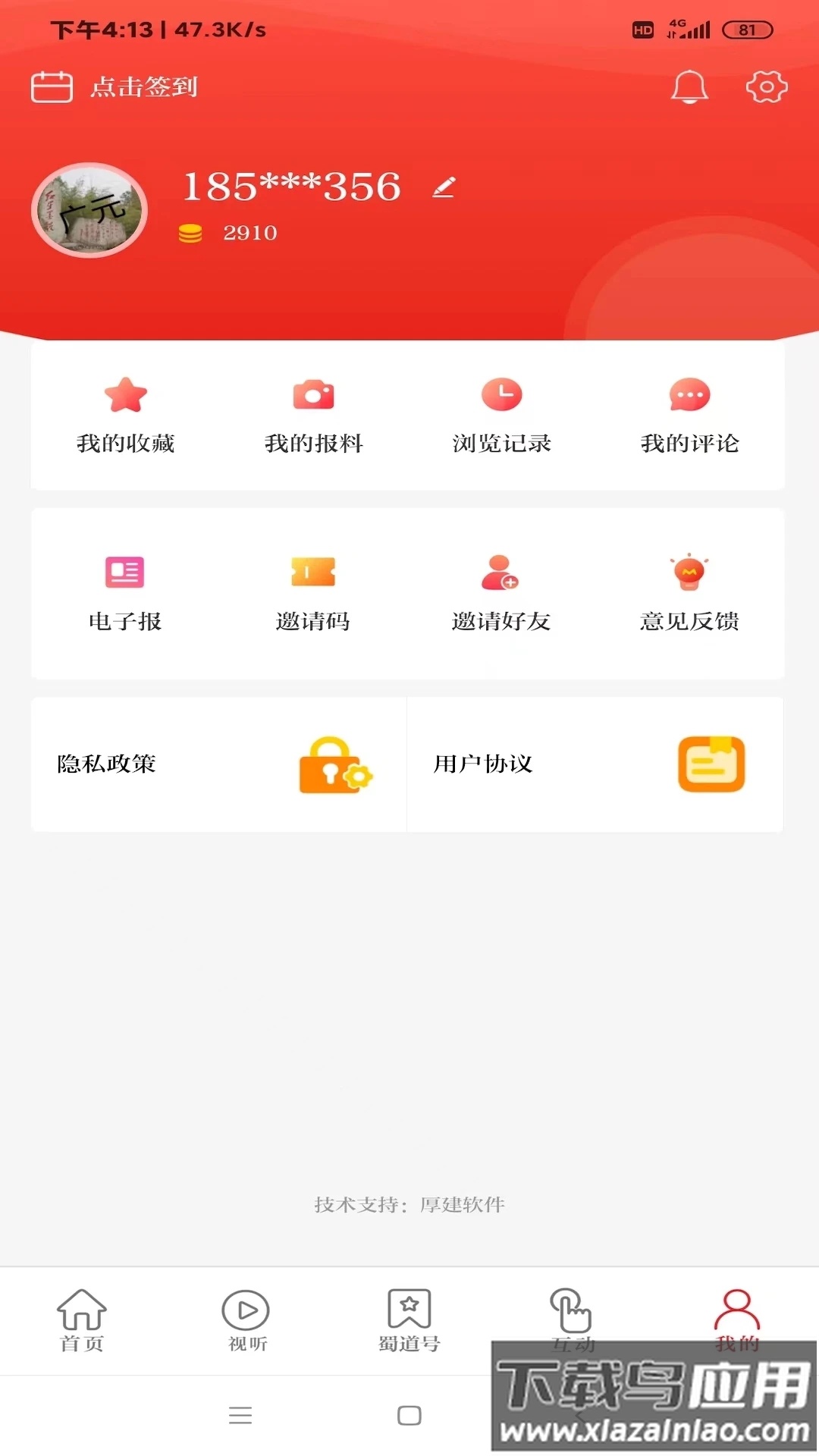Open 我的收藏 favorites star icon
Viewport: 819px width, 1456px height.
(x=126, y=395)
